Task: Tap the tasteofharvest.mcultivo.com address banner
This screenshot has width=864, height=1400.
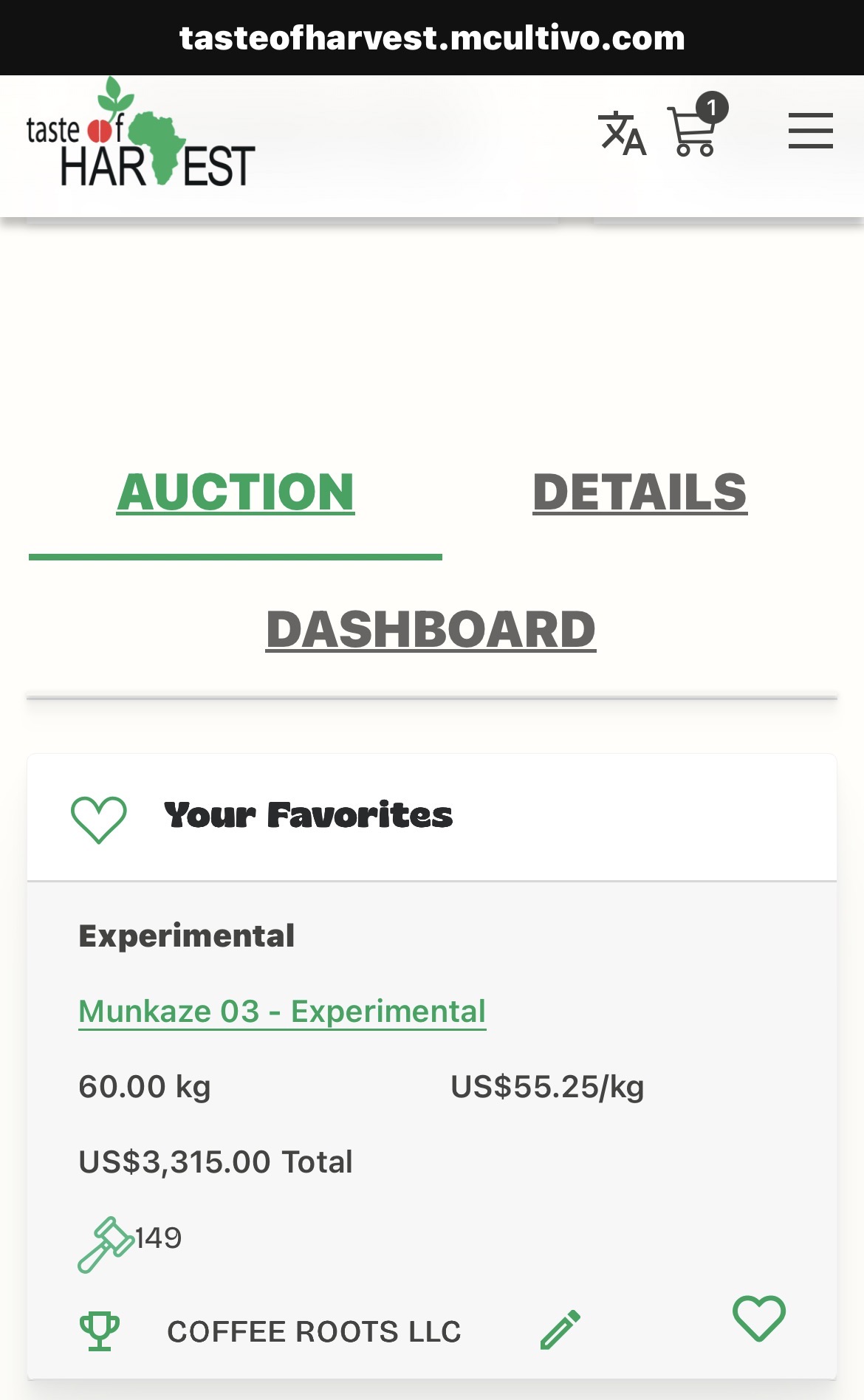Action: 432,37
